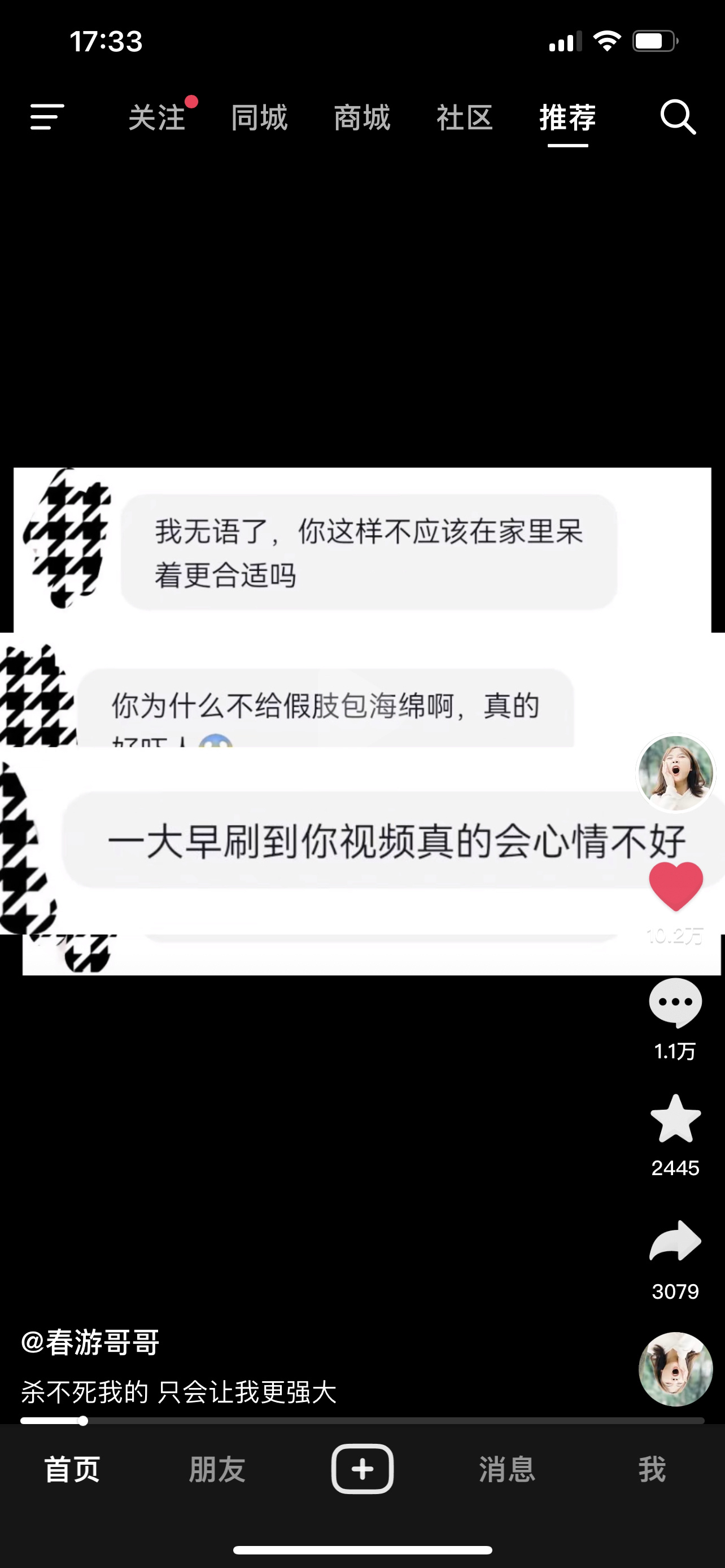Viewport: 725px width, 1568px height.
Task: Favorite this video with the star
Action: [676, 1119]
